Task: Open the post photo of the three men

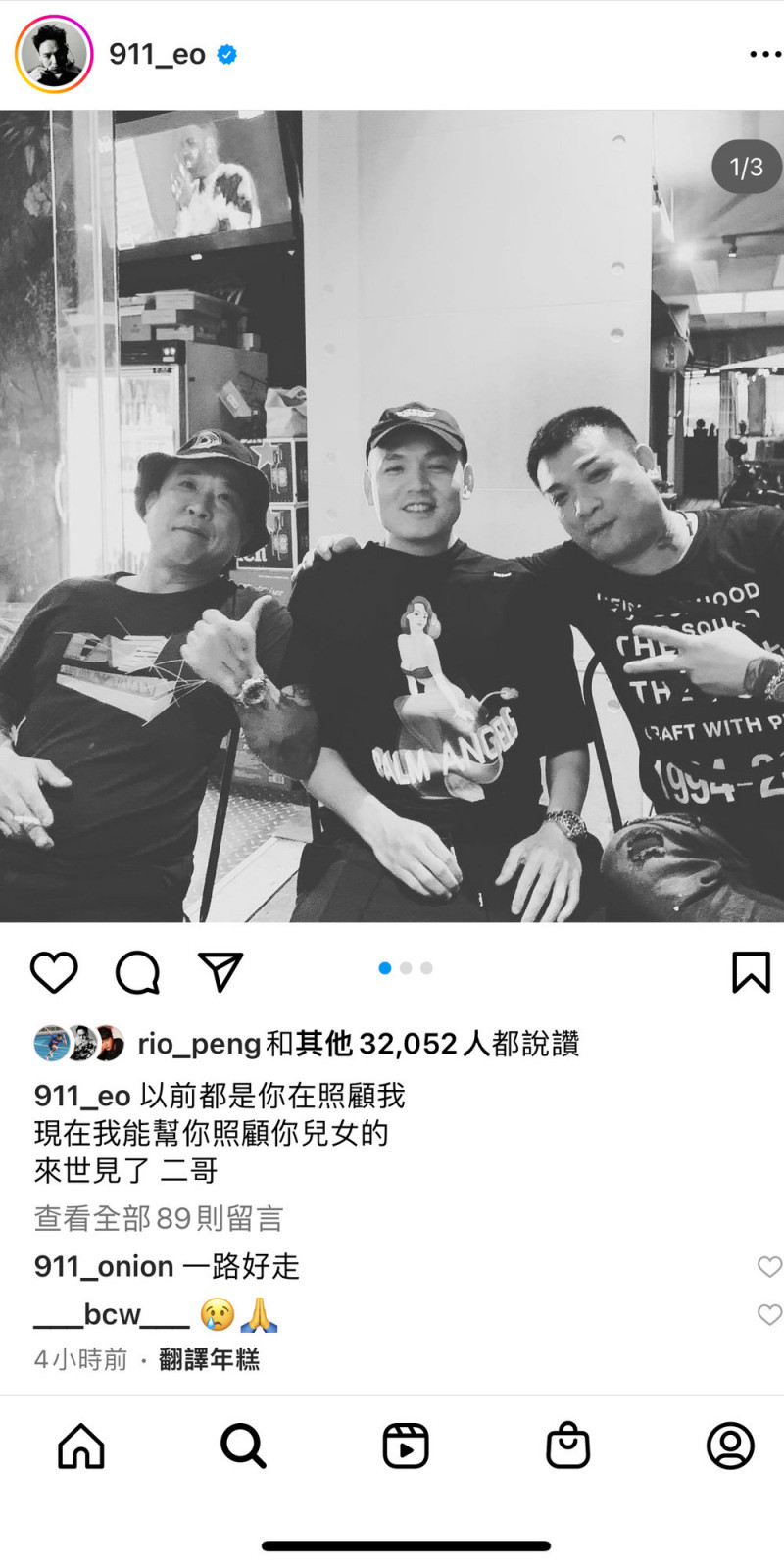Action: click(392, 516)
